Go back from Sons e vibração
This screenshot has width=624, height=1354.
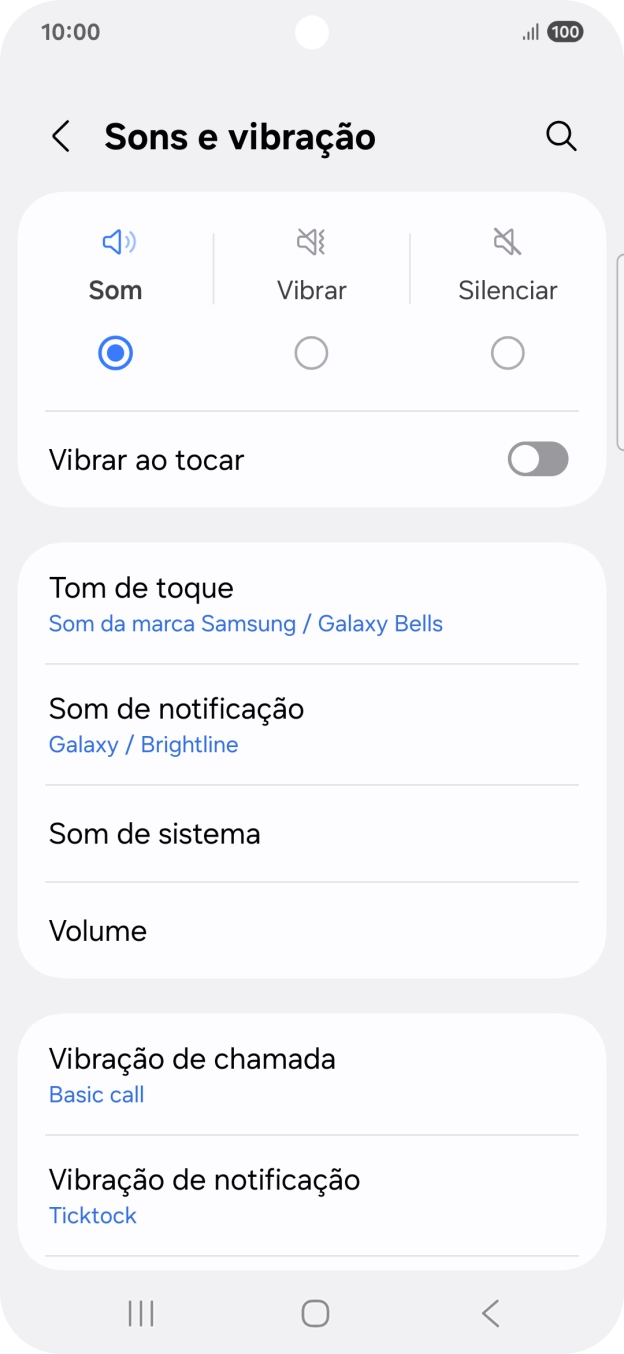(x=61, y=137)
